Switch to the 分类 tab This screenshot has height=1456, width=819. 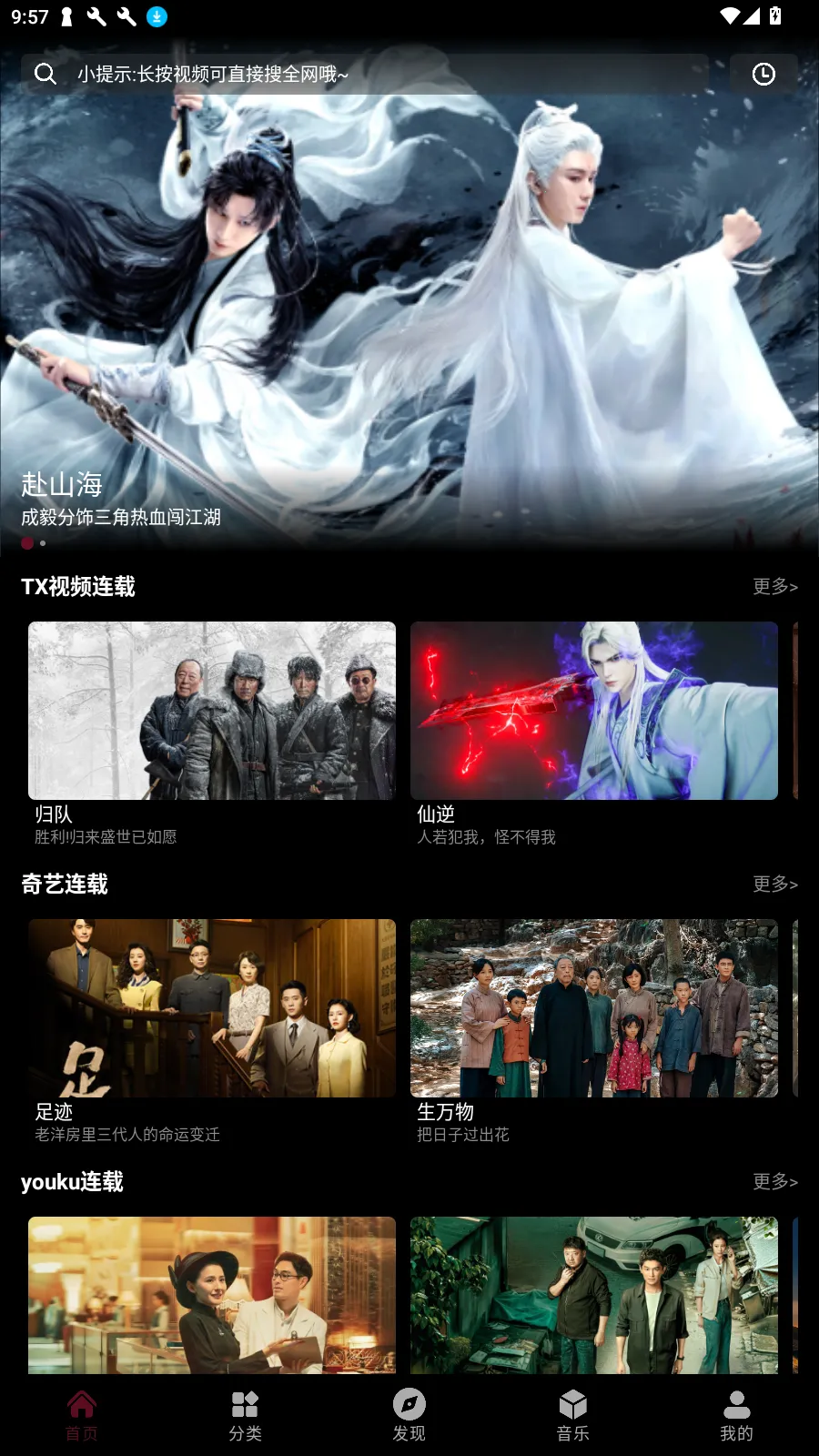point(246,1416)
